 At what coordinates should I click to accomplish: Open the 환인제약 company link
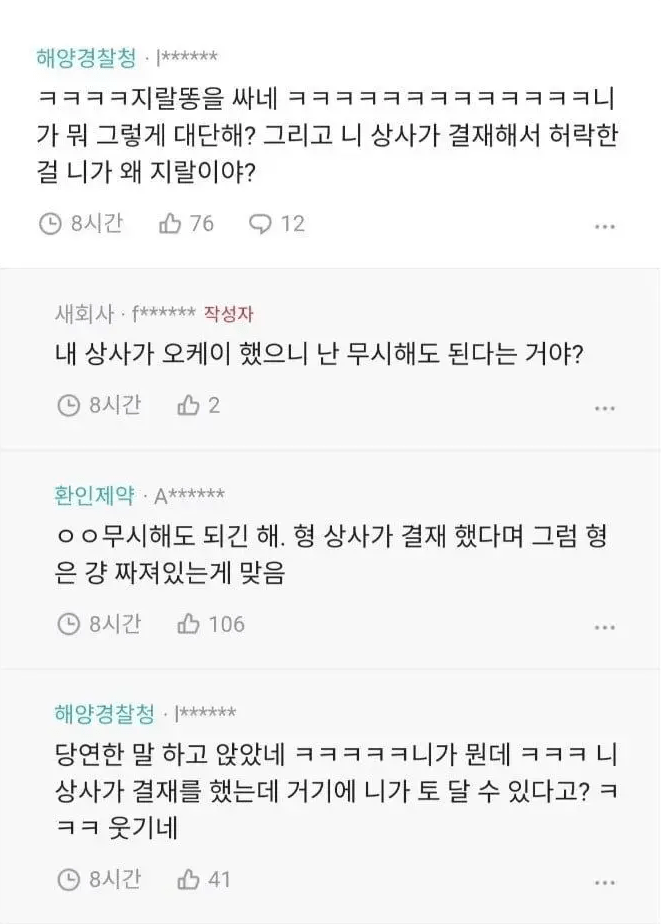pos(94,495)
